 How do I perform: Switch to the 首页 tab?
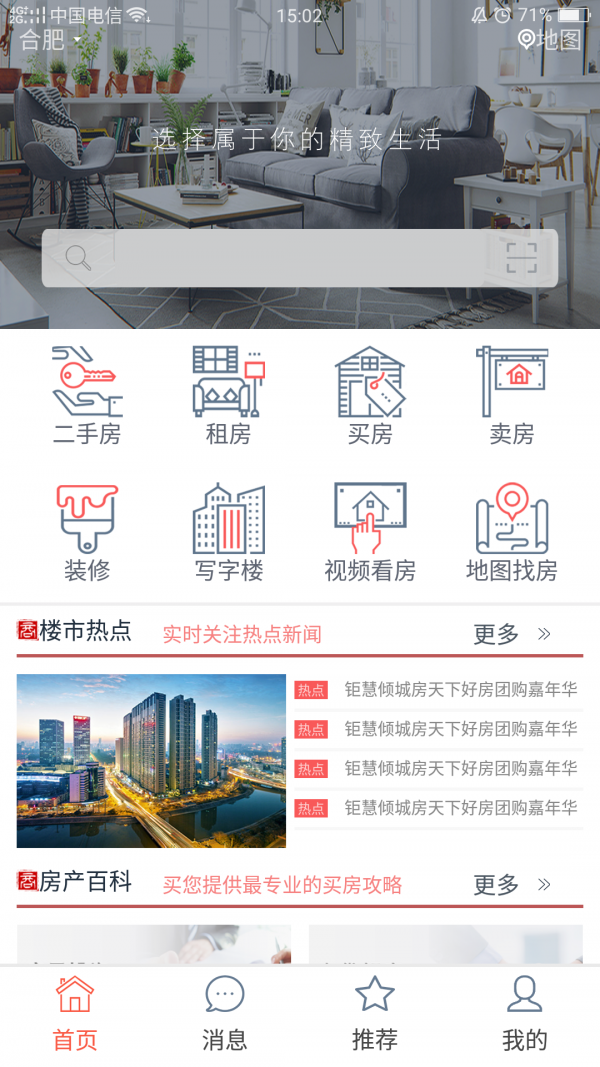(x=75, y=1015)
